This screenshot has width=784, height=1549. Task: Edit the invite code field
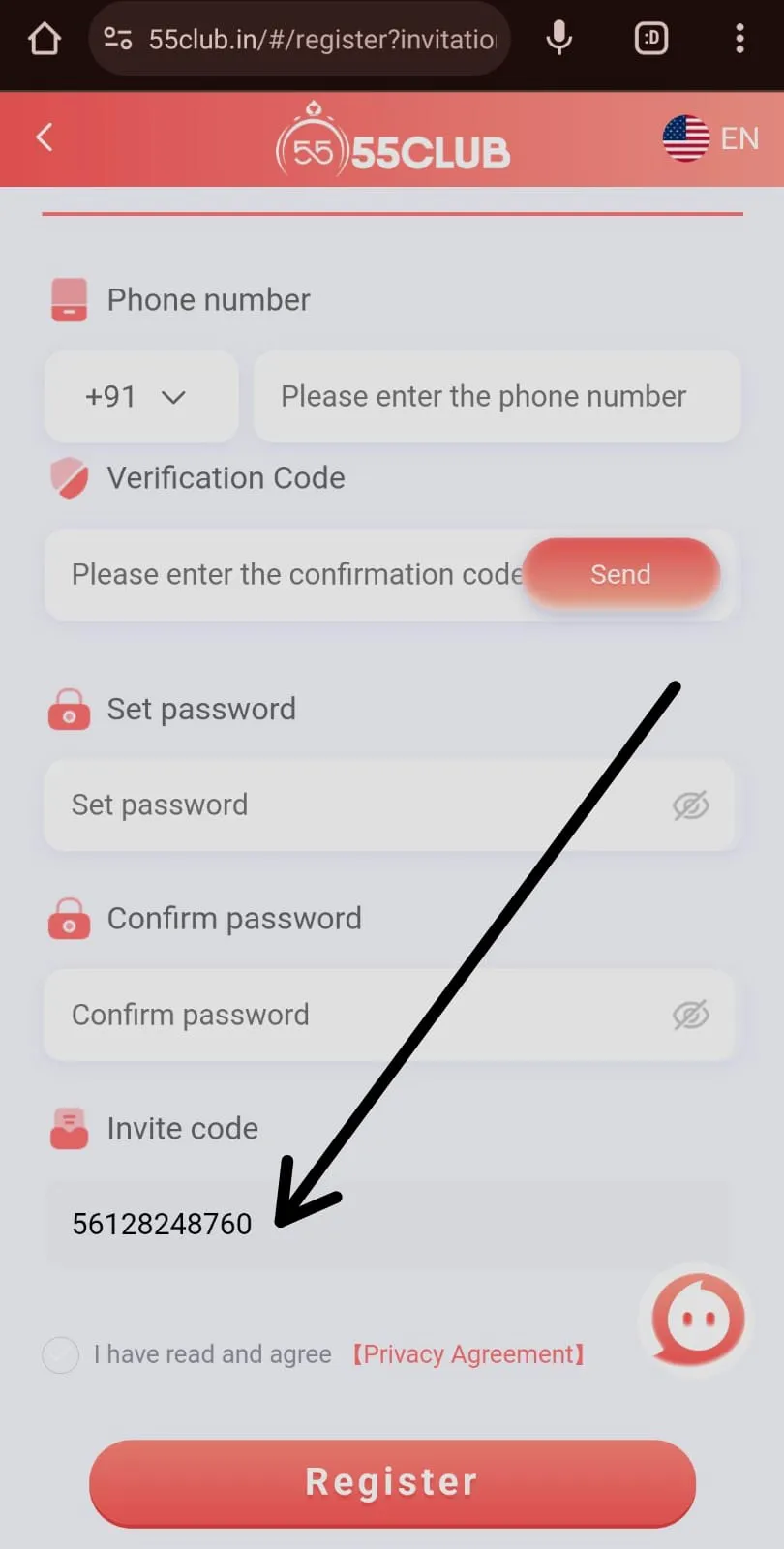click(389, 1224)
